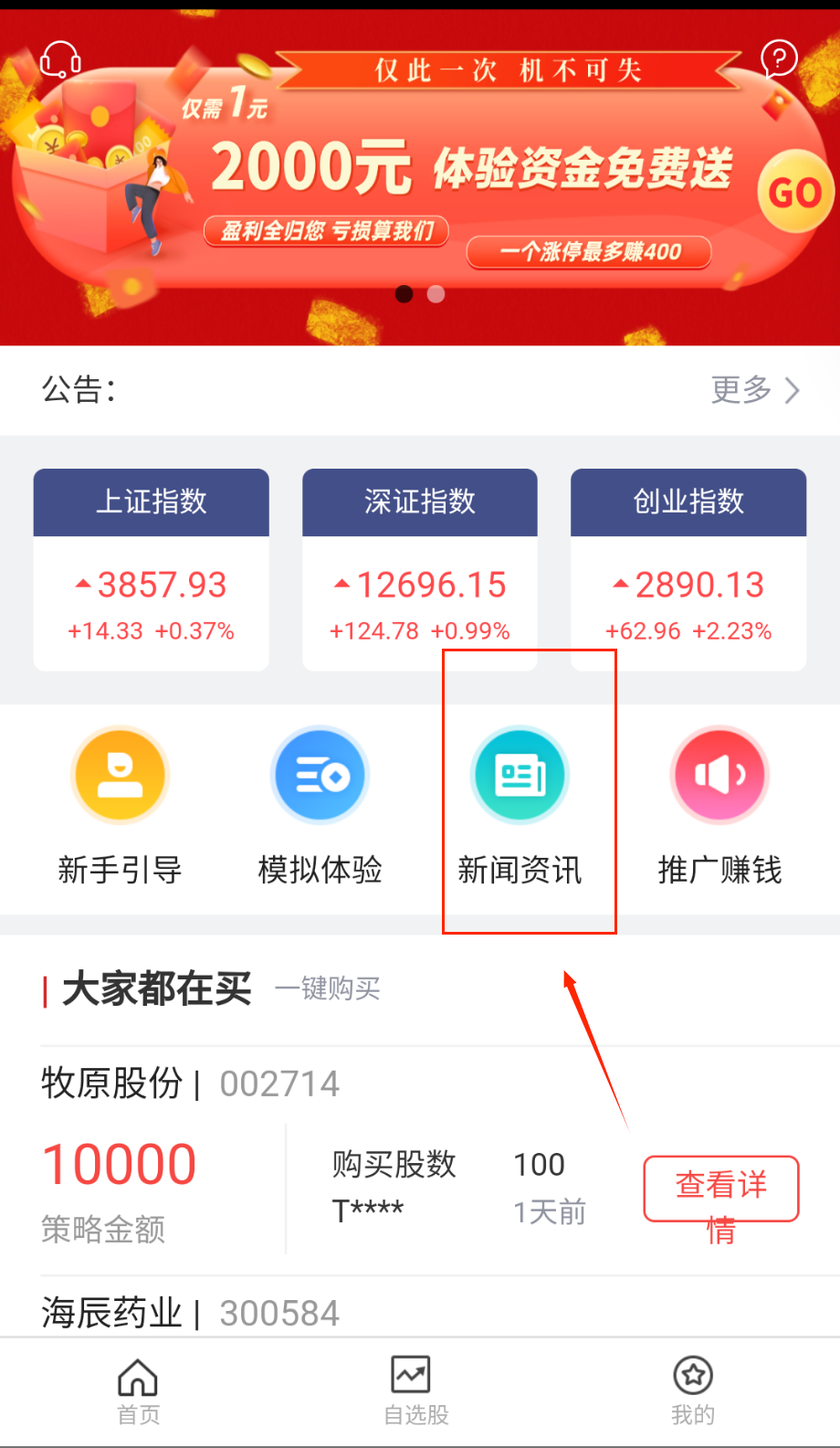Tap the GO button on banner
The height and width of the screenshot is (1448, 840).
(794, 192)
